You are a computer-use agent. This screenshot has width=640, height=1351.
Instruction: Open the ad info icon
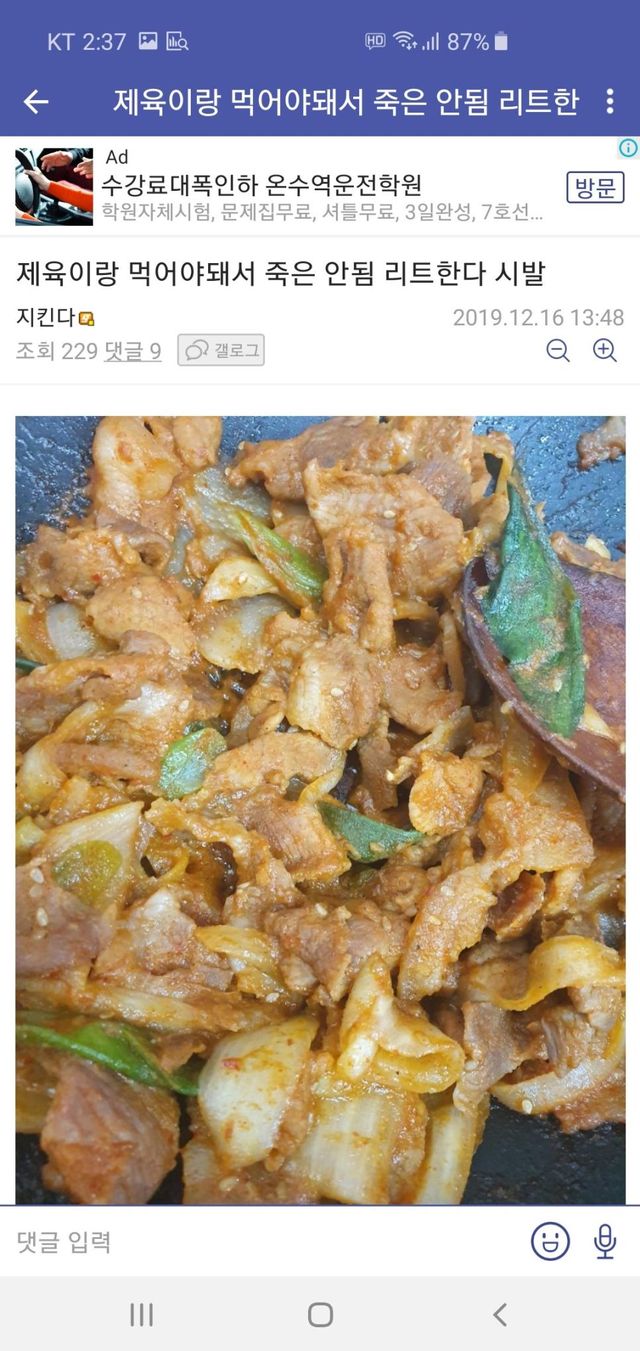628,148
